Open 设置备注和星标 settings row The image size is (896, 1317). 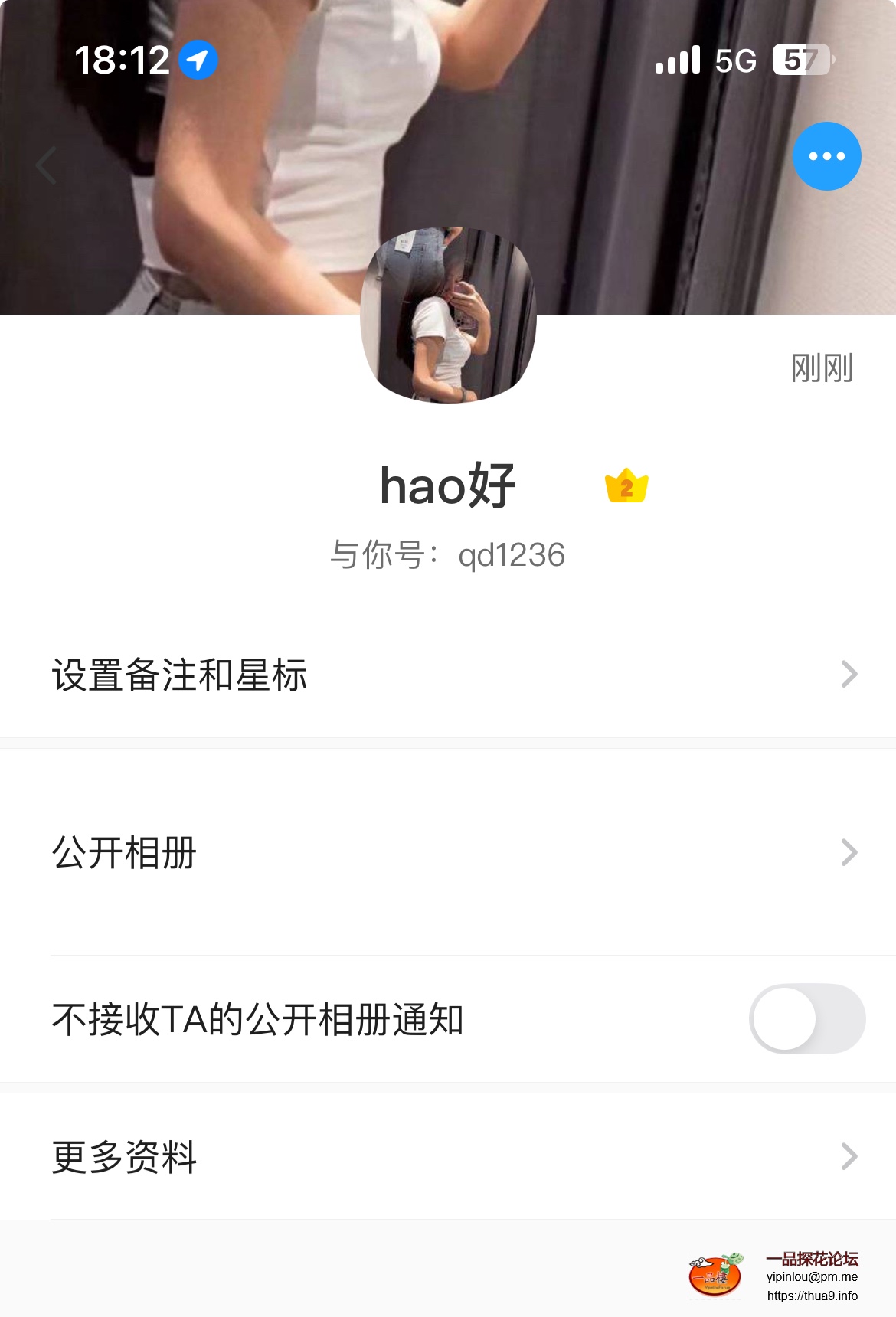click(448, 675)
